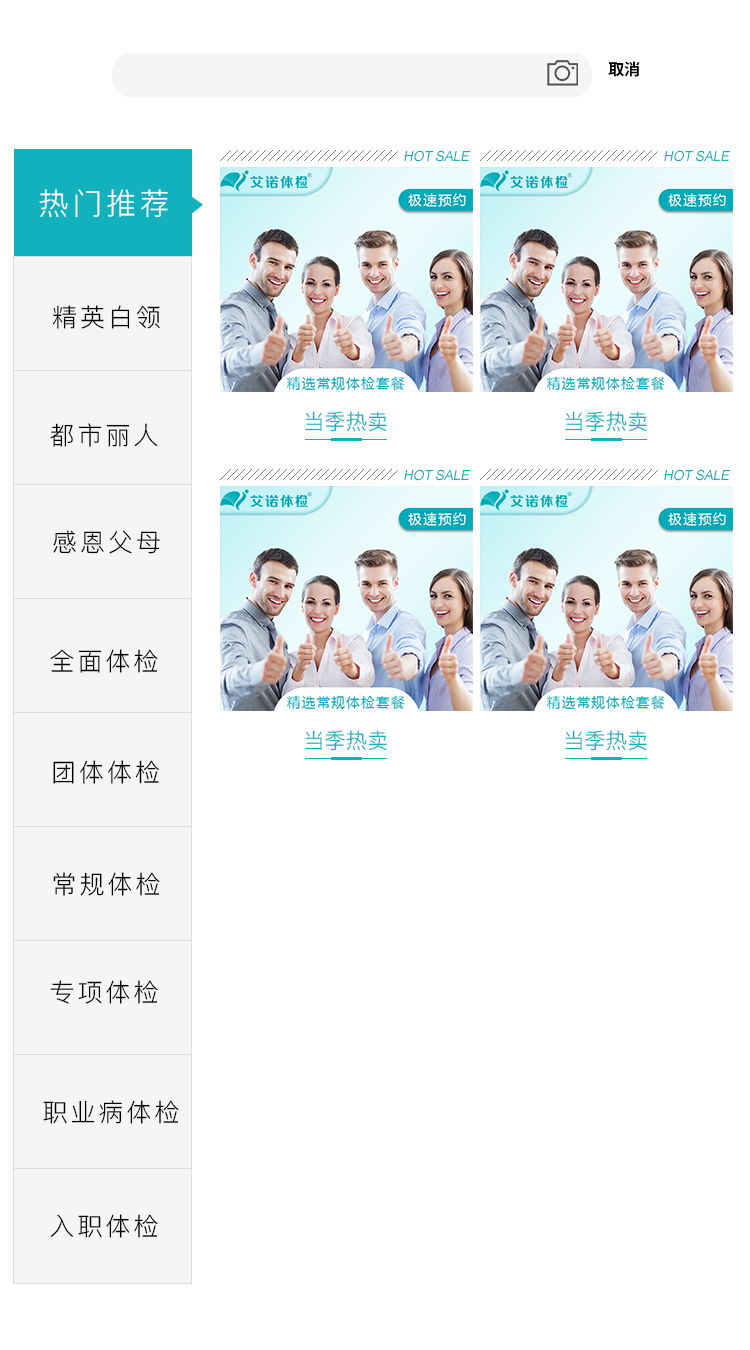Open the camera icon in search bar
750x1350 pixels.
562,73
